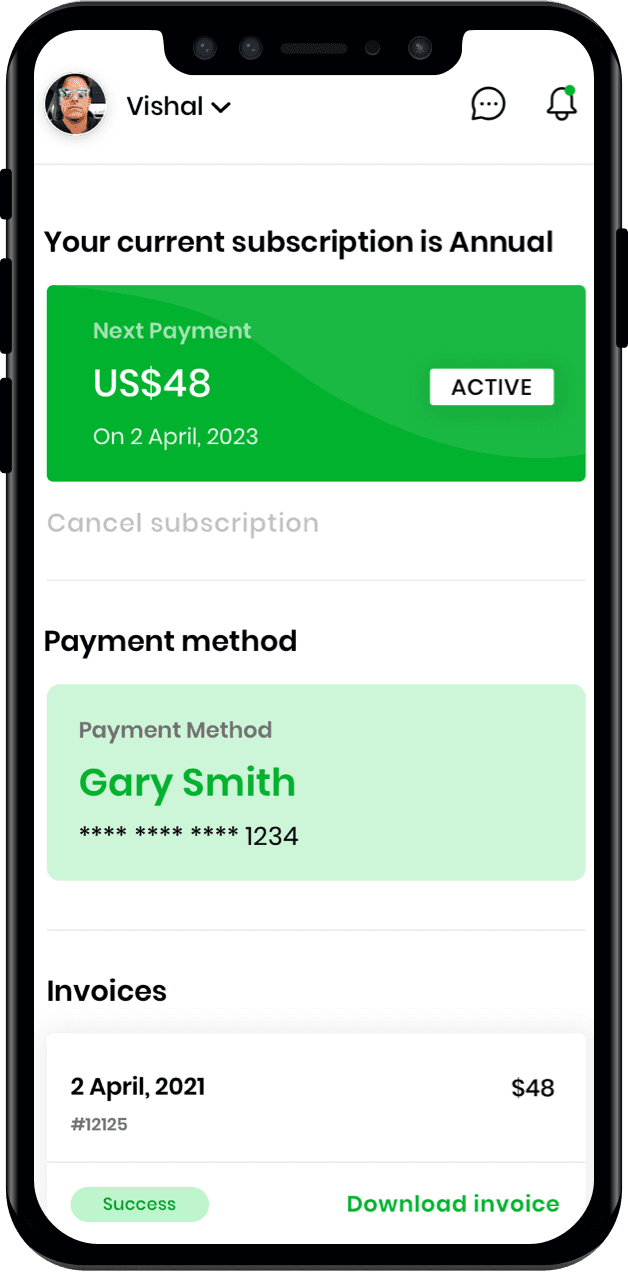Open the Gary Smith payment method card
This screenshot has width=628, height=1272.
316,782
